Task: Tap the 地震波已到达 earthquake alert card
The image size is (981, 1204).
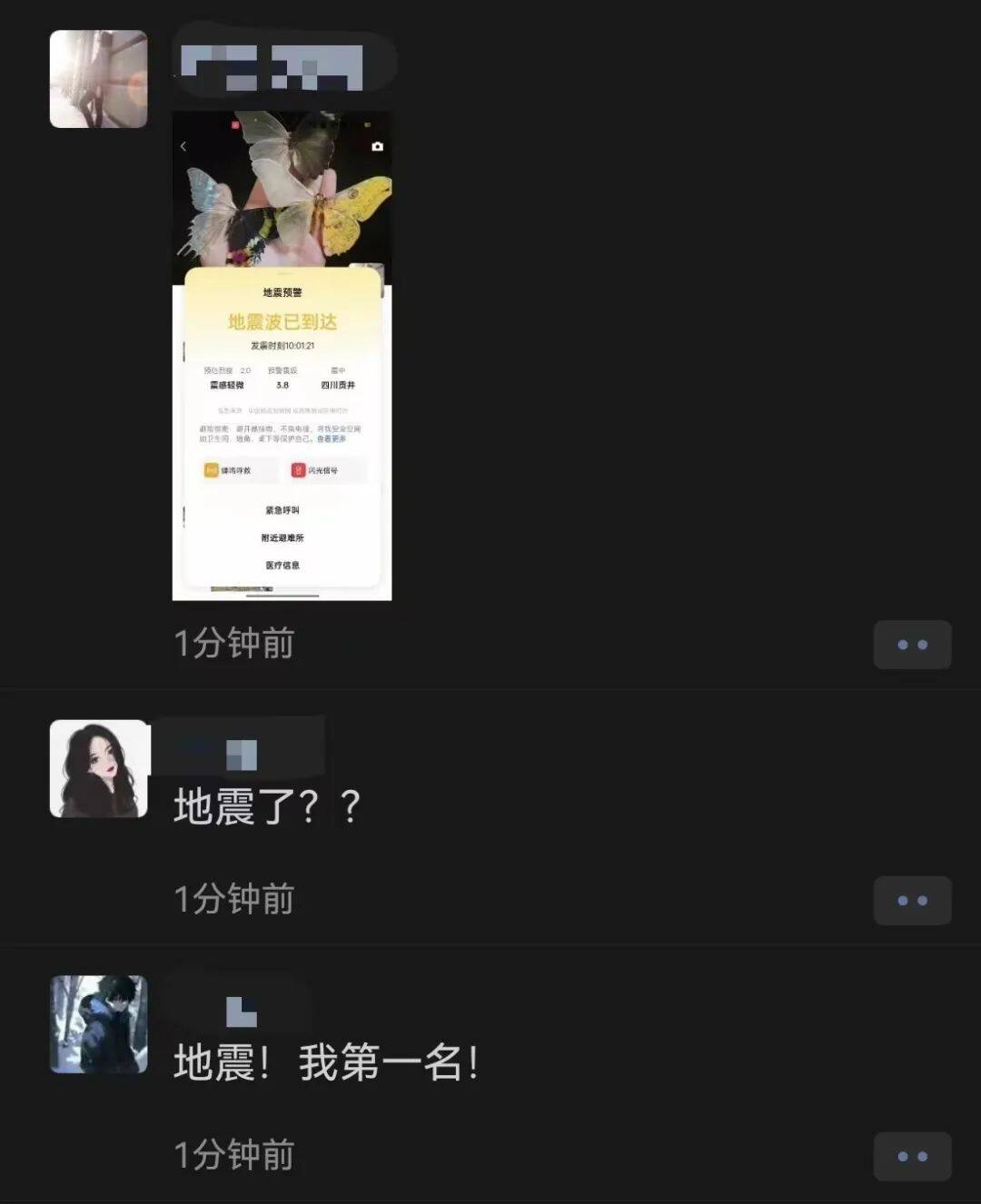Action: (282, 321)
